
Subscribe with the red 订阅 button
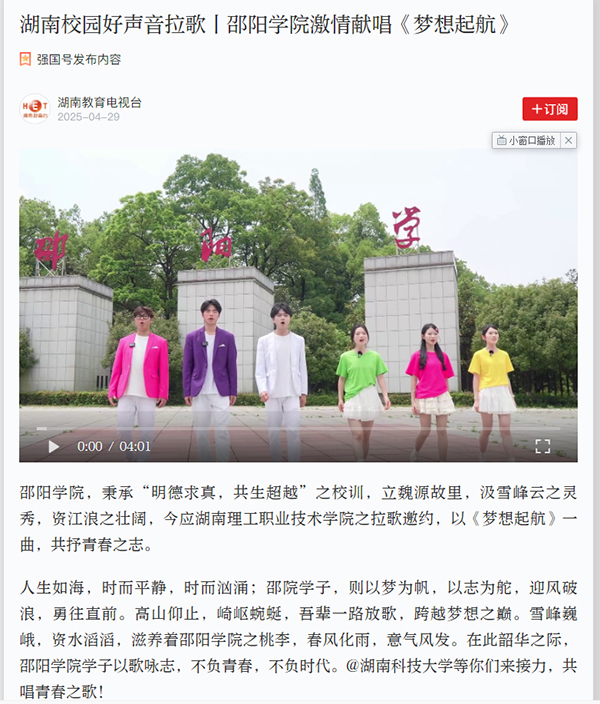pos(549,109)
